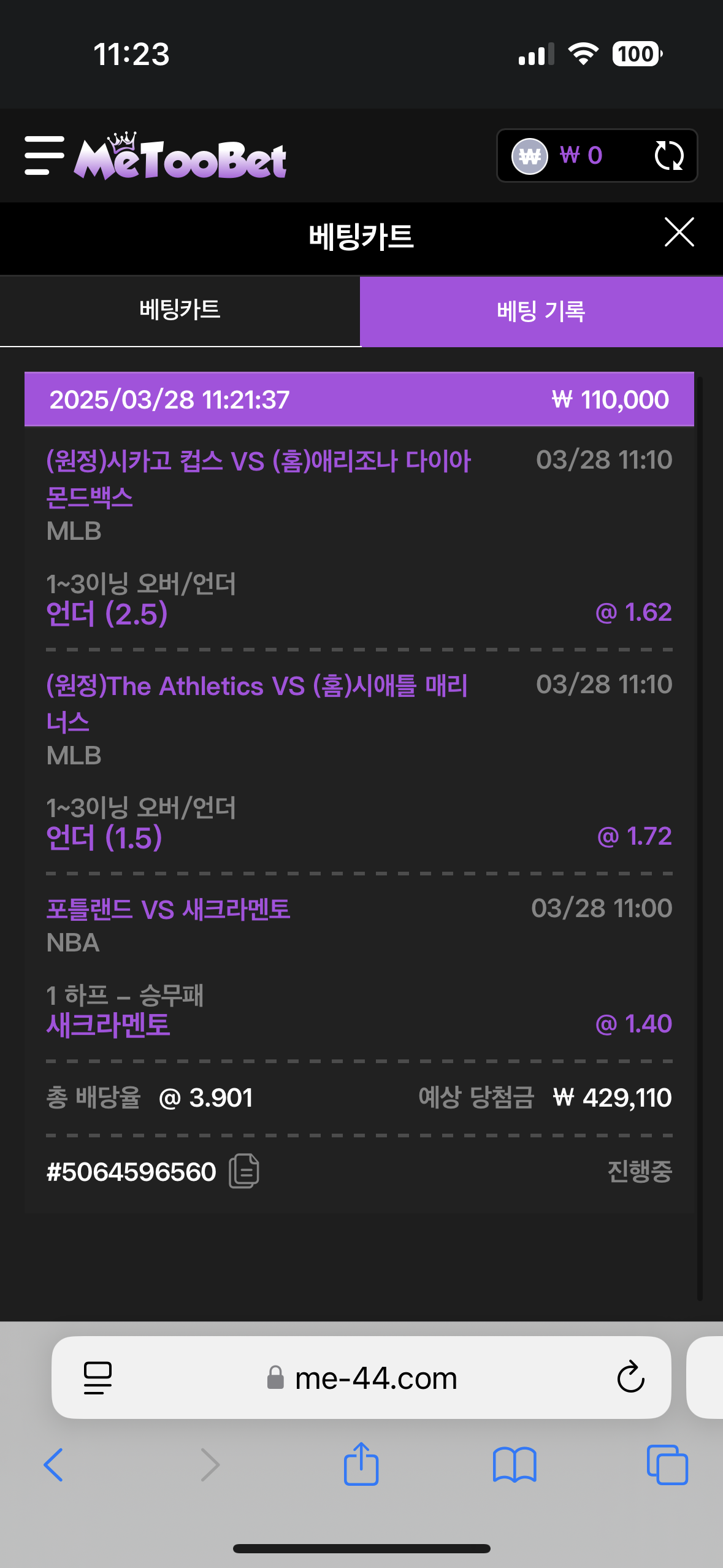Viewport: 723px width, 1568px height.
Task: Switch to the 베팅카트 tab
Action: [x=180, y=311]
